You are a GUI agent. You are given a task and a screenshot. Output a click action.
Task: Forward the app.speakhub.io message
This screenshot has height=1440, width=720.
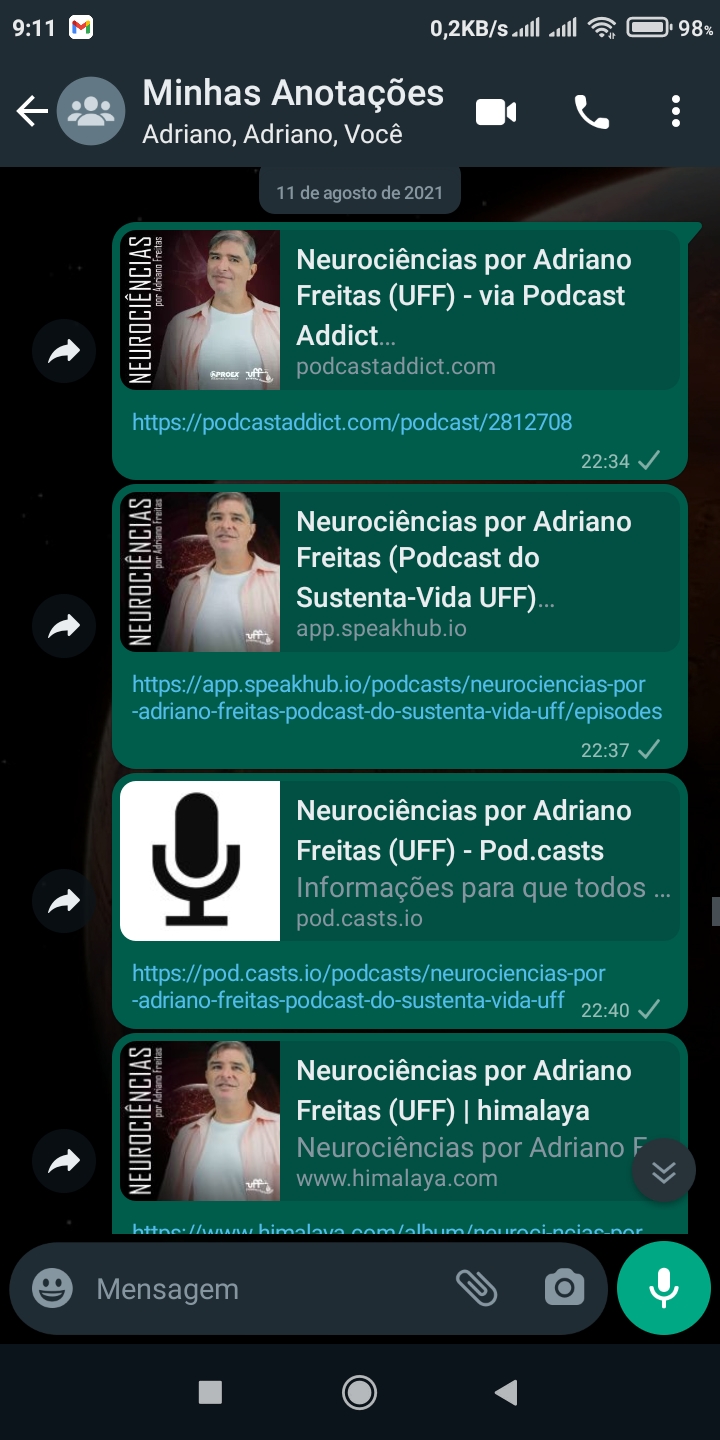click(64, 627)
